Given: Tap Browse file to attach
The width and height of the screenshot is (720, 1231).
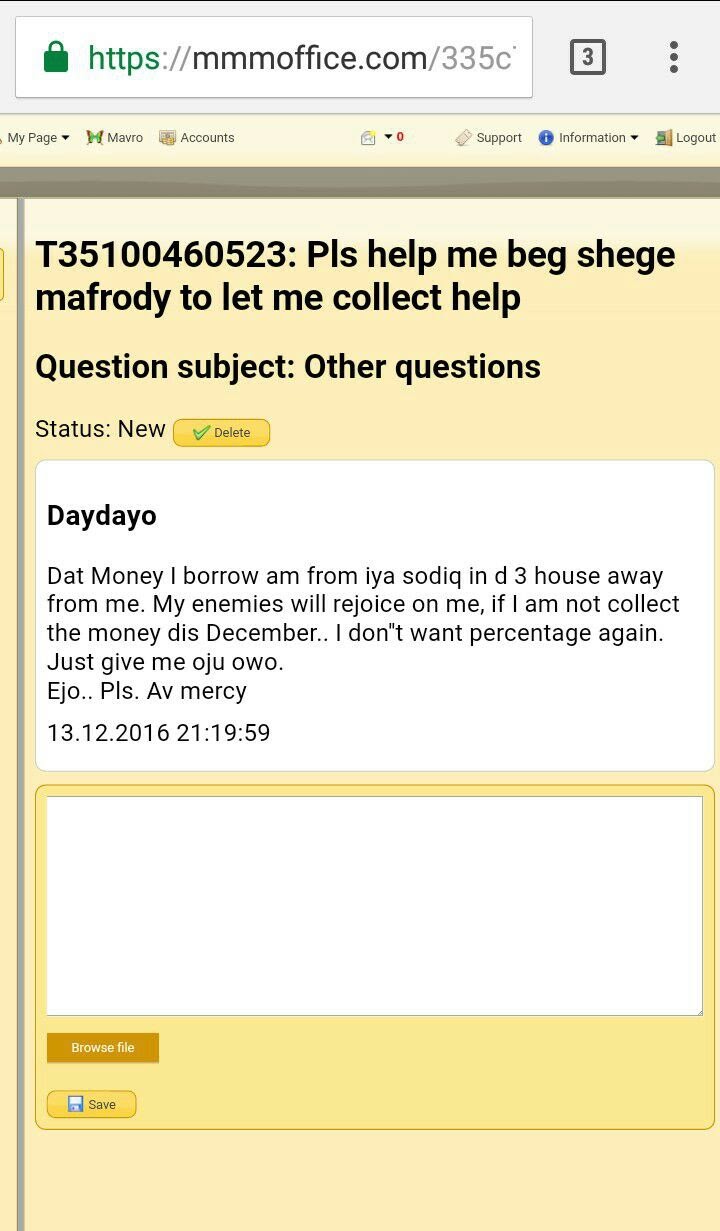Looking at the screenshot, I should coord(103,1047).
